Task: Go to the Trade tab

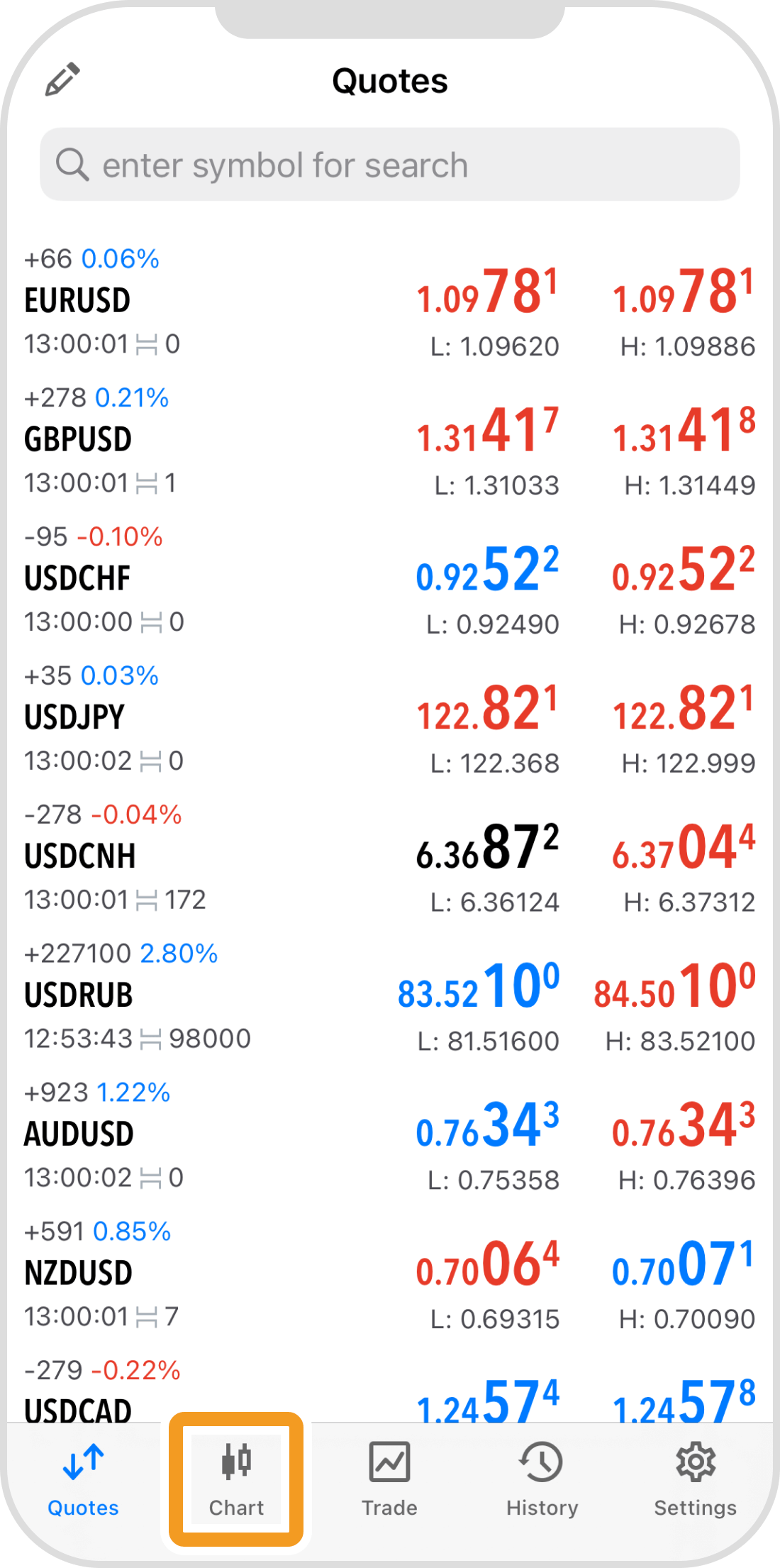Action: 389,1480
